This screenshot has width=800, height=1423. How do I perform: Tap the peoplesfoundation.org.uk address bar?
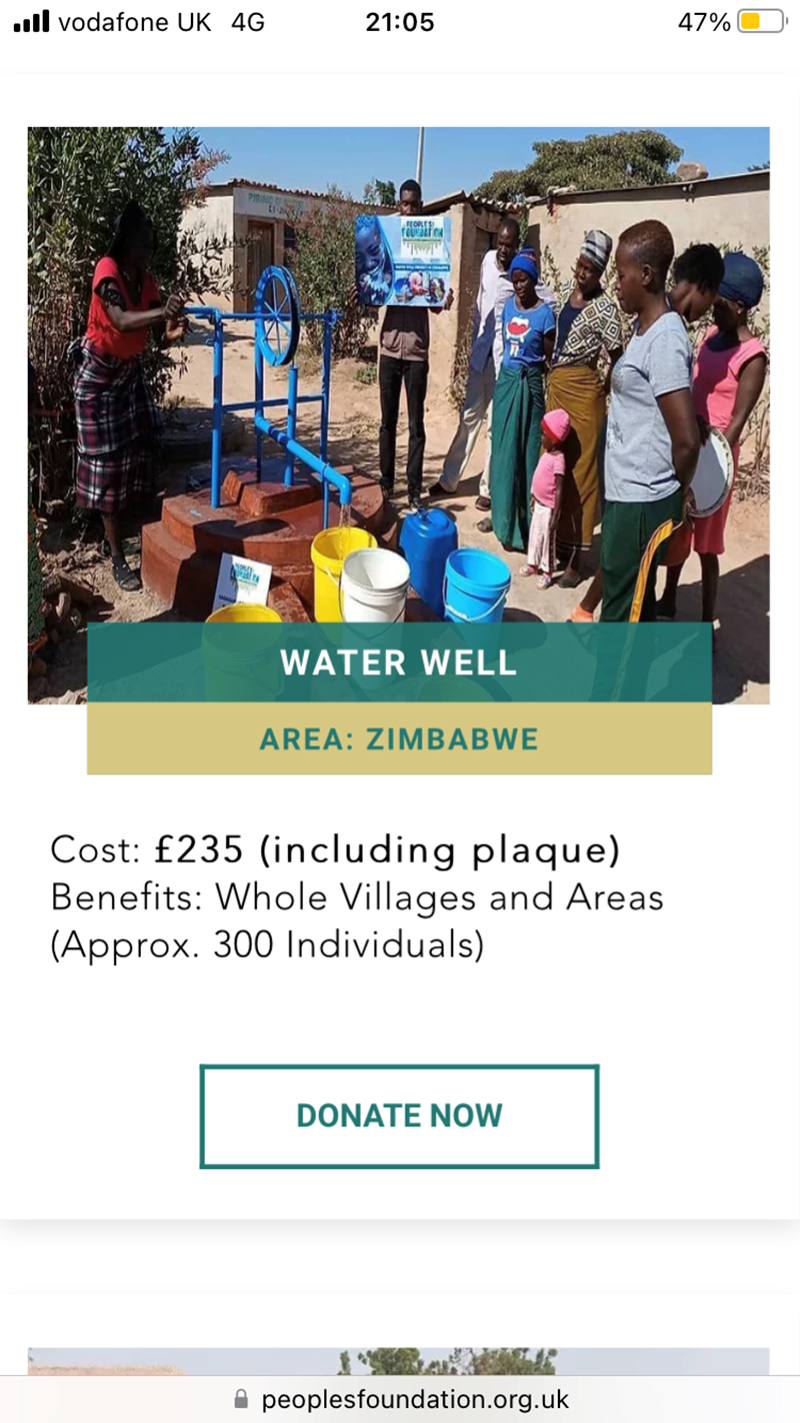tap(400, 1399)
